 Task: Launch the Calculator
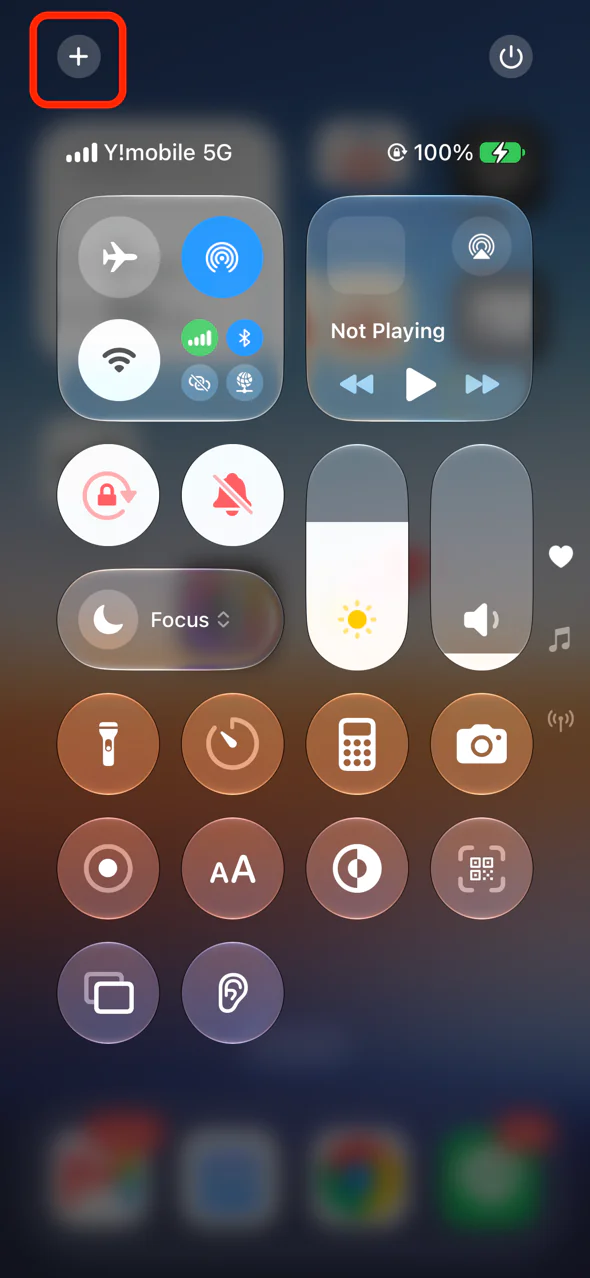tap(357, 744)
